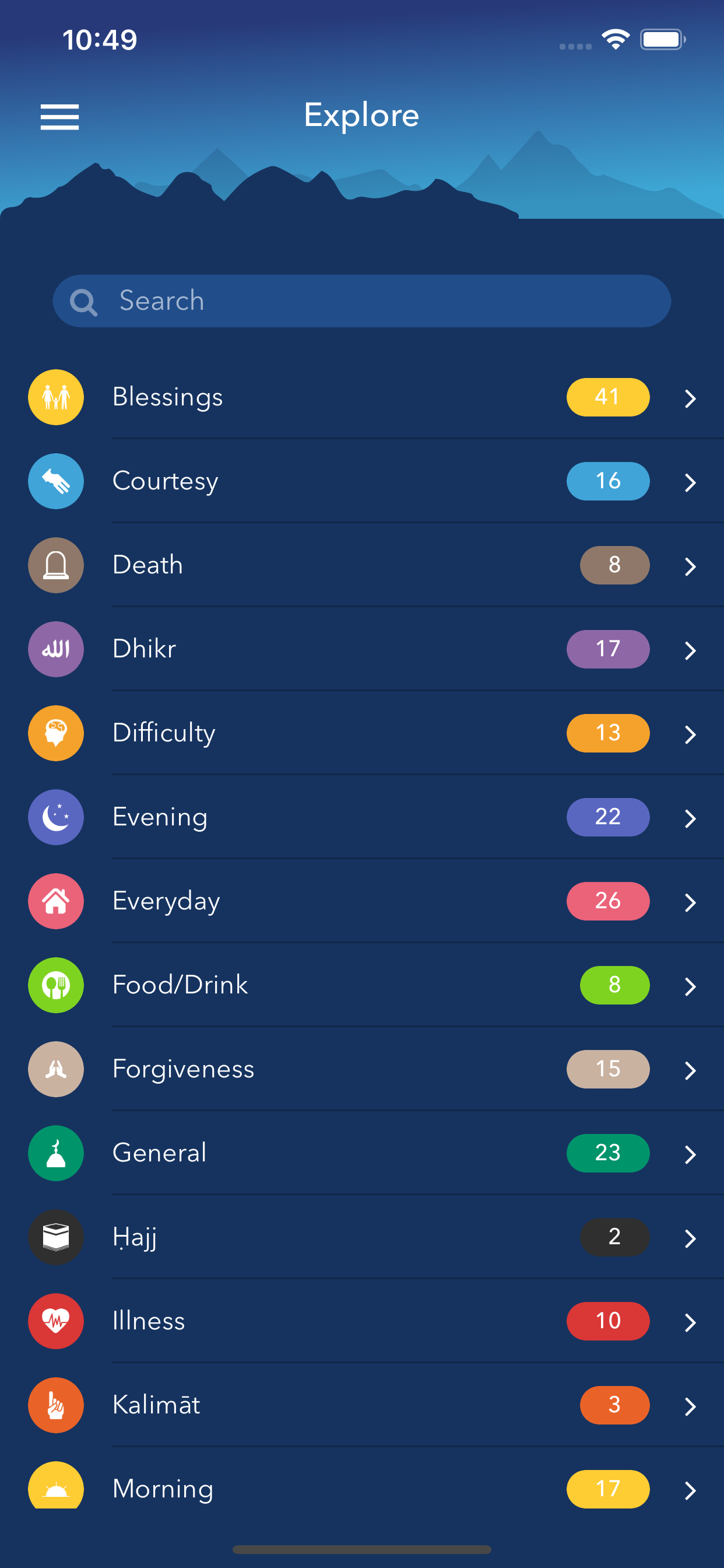Screen dimensions: 724x1568
Task: View the Dhikr category
Action: click(361, 649)
